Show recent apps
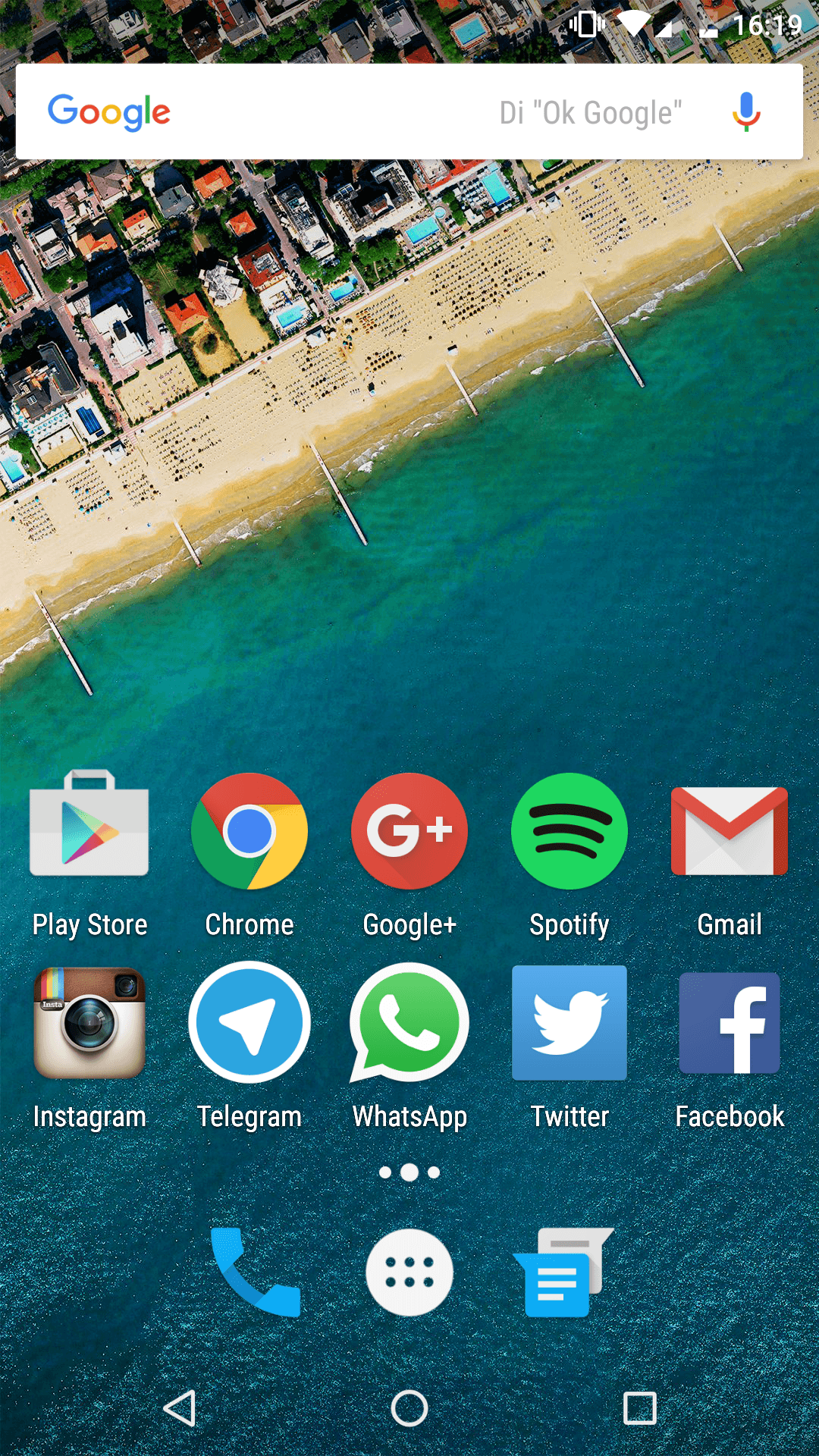The width and height of the screenshot is (819, 1456). (639, 1408)
